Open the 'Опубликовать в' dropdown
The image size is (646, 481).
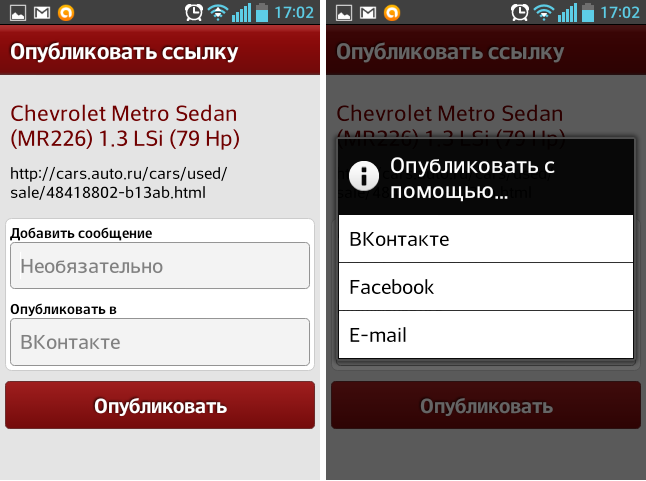click(160, 342)
